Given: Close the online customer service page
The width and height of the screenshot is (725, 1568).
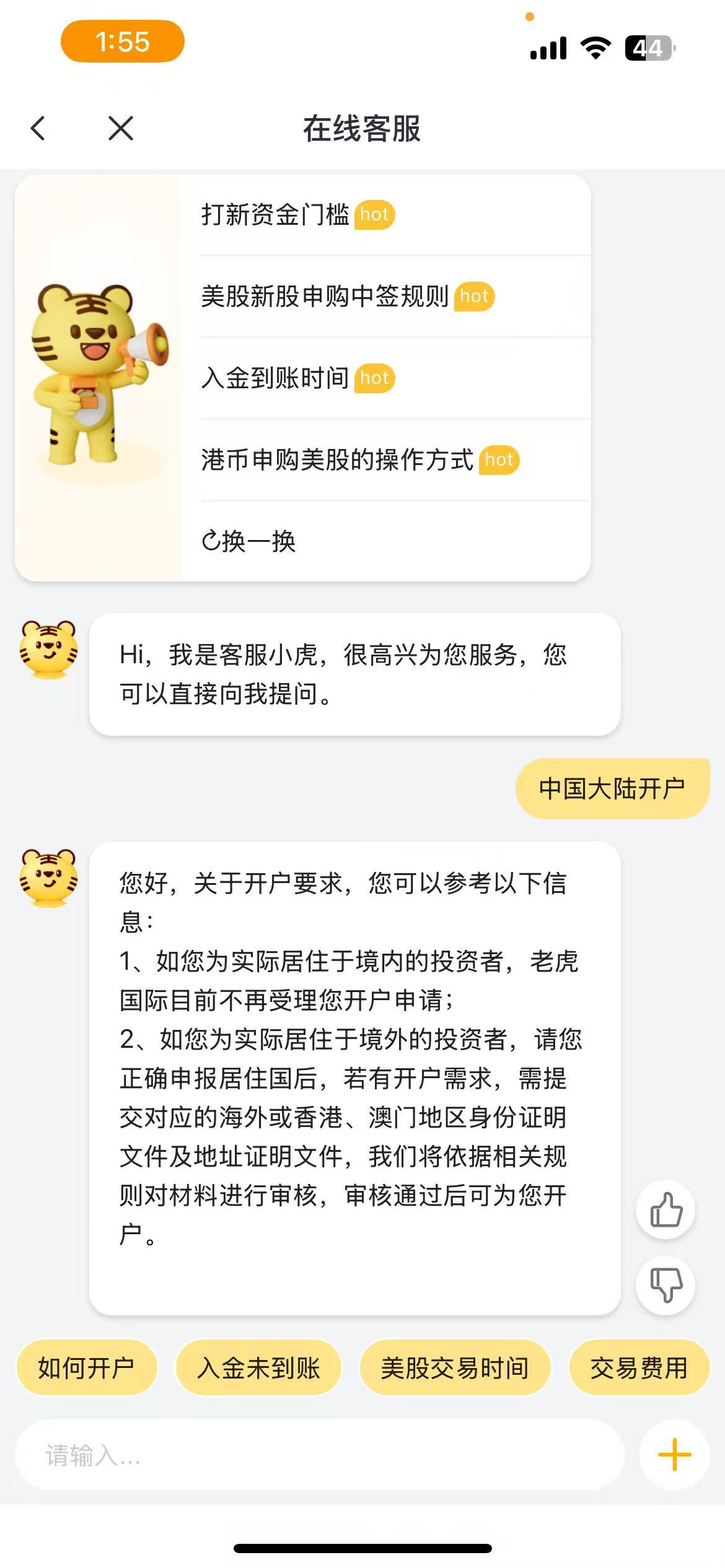Looking at the screenshot, I should point(121,129).
